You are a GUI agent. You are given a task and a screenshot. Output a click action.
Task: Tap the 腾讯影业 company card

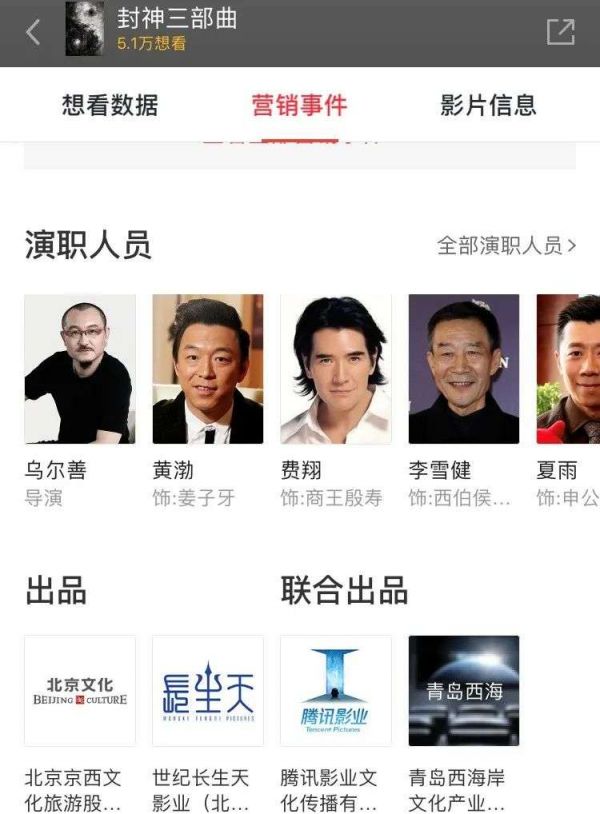[336, 691]
